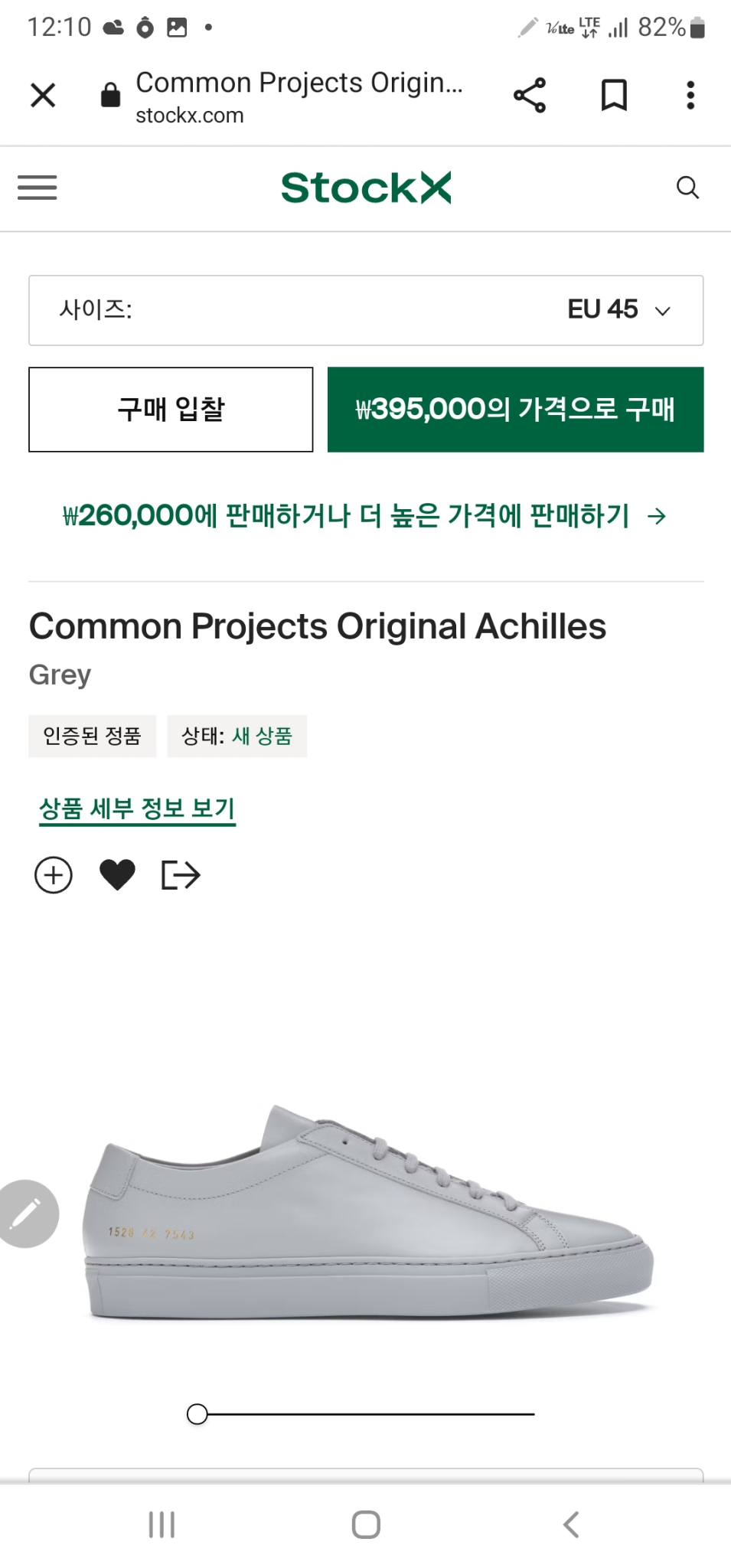The image size is (731, 1568).
Task: Export the product with the arrow-out icon
Action: click(x=181, y=874)
